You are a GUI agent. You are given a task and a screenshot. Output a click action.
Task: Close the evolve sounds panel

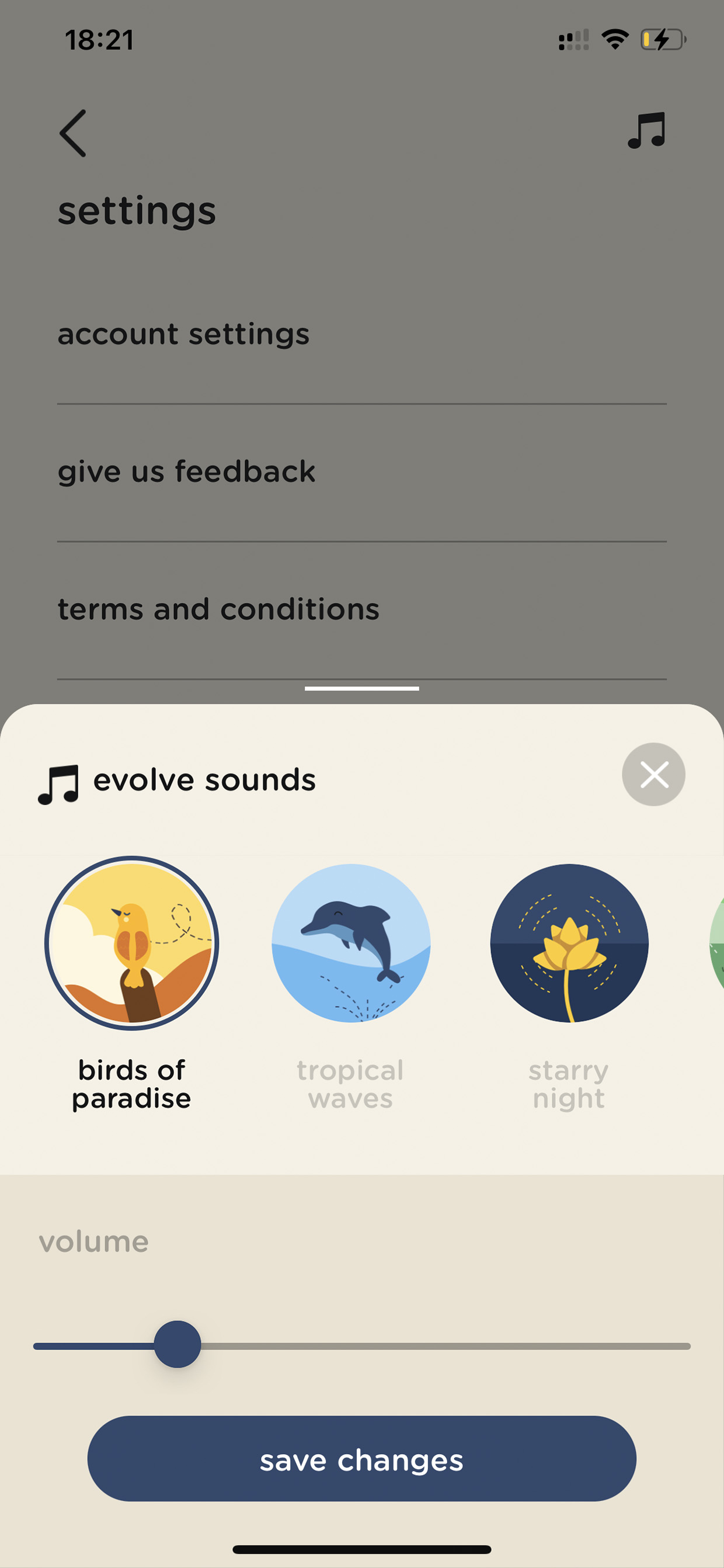point(653,774)
